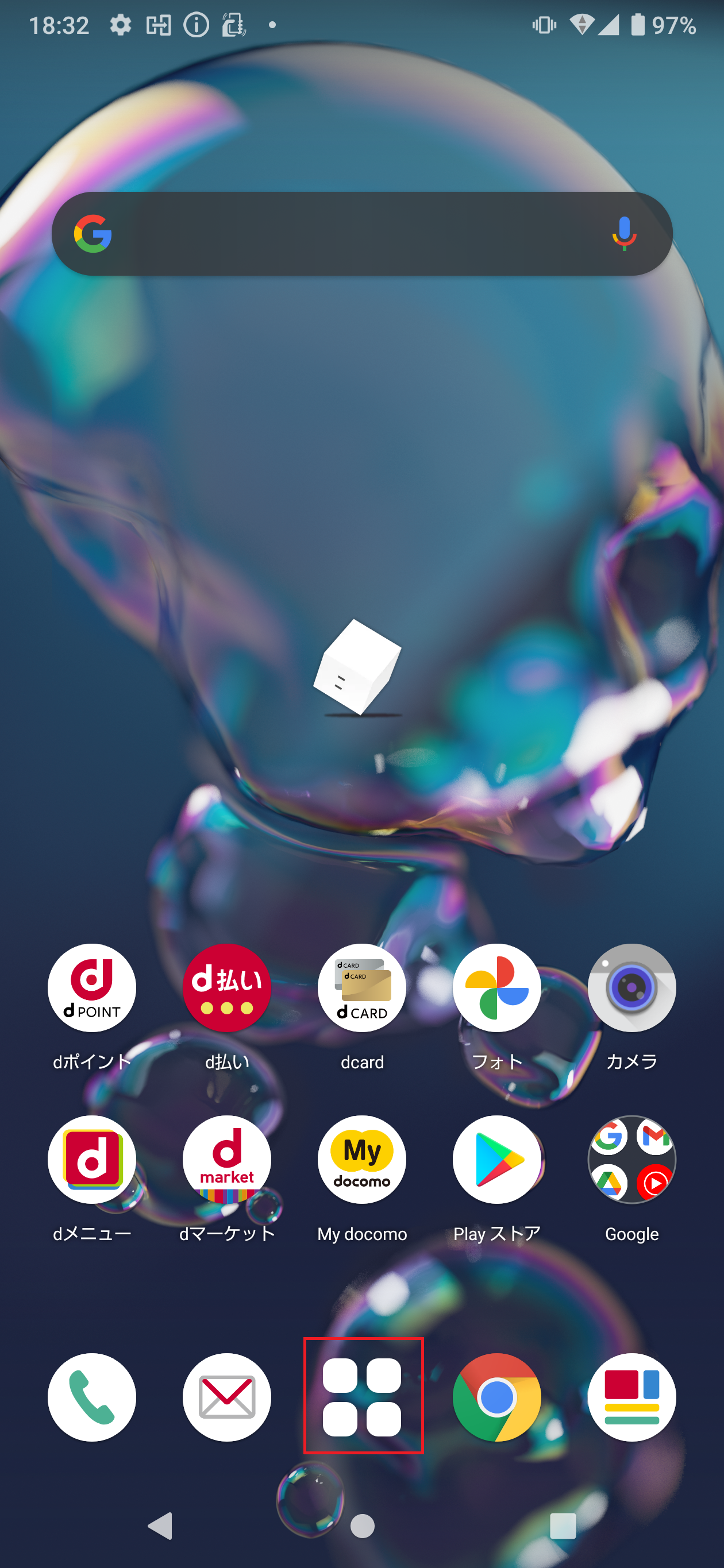
Task: Launch the dポイント app
Action: (x=92, y=988)
